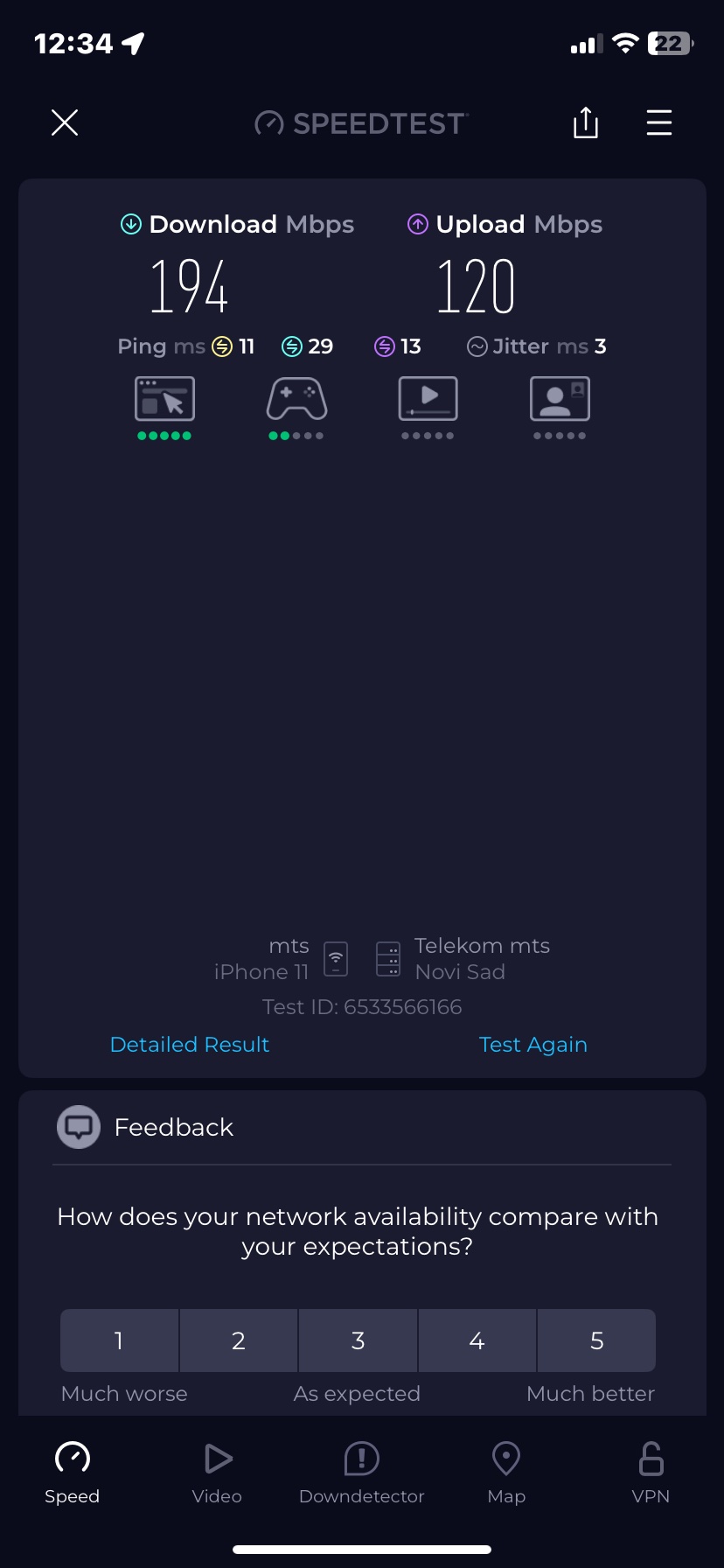The width and height of the screenshot is (724, 1568).
Task: View web browsing experience score icon
Action: 164,400
